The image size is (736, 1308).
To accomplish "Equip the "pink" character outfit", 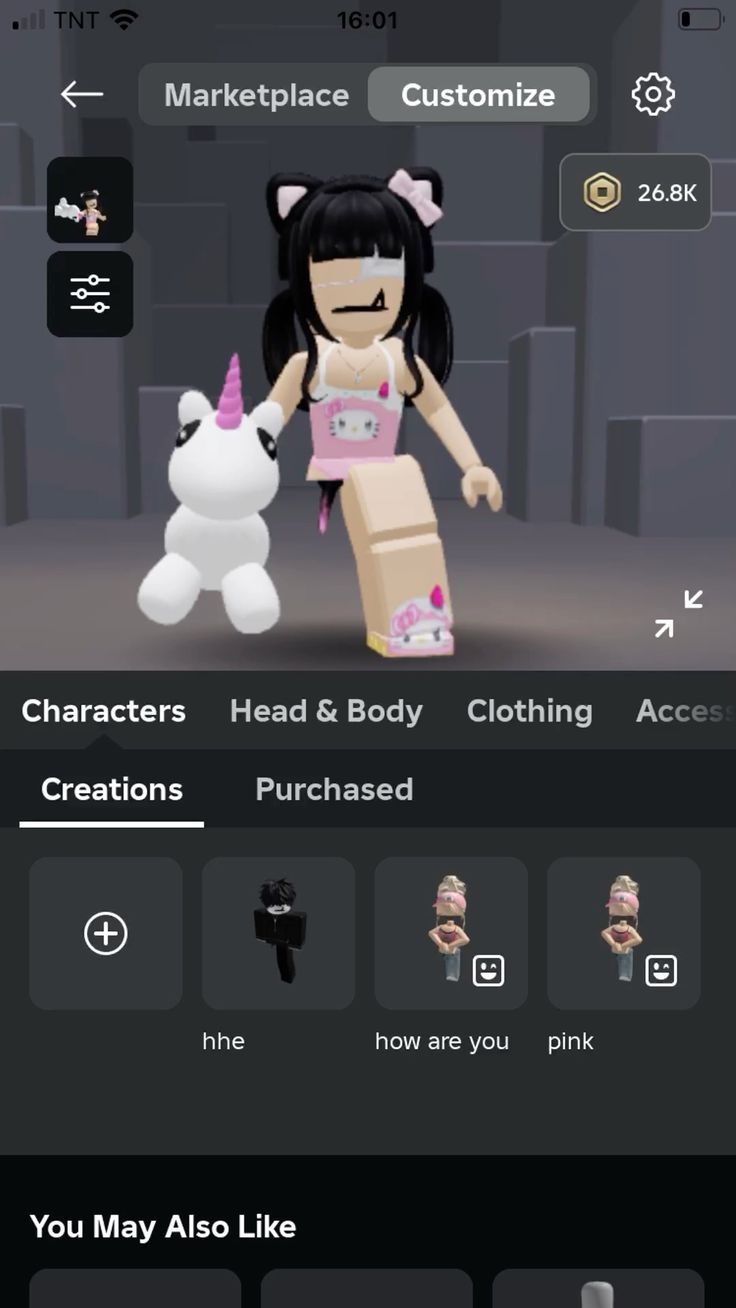I will [624, 933].
